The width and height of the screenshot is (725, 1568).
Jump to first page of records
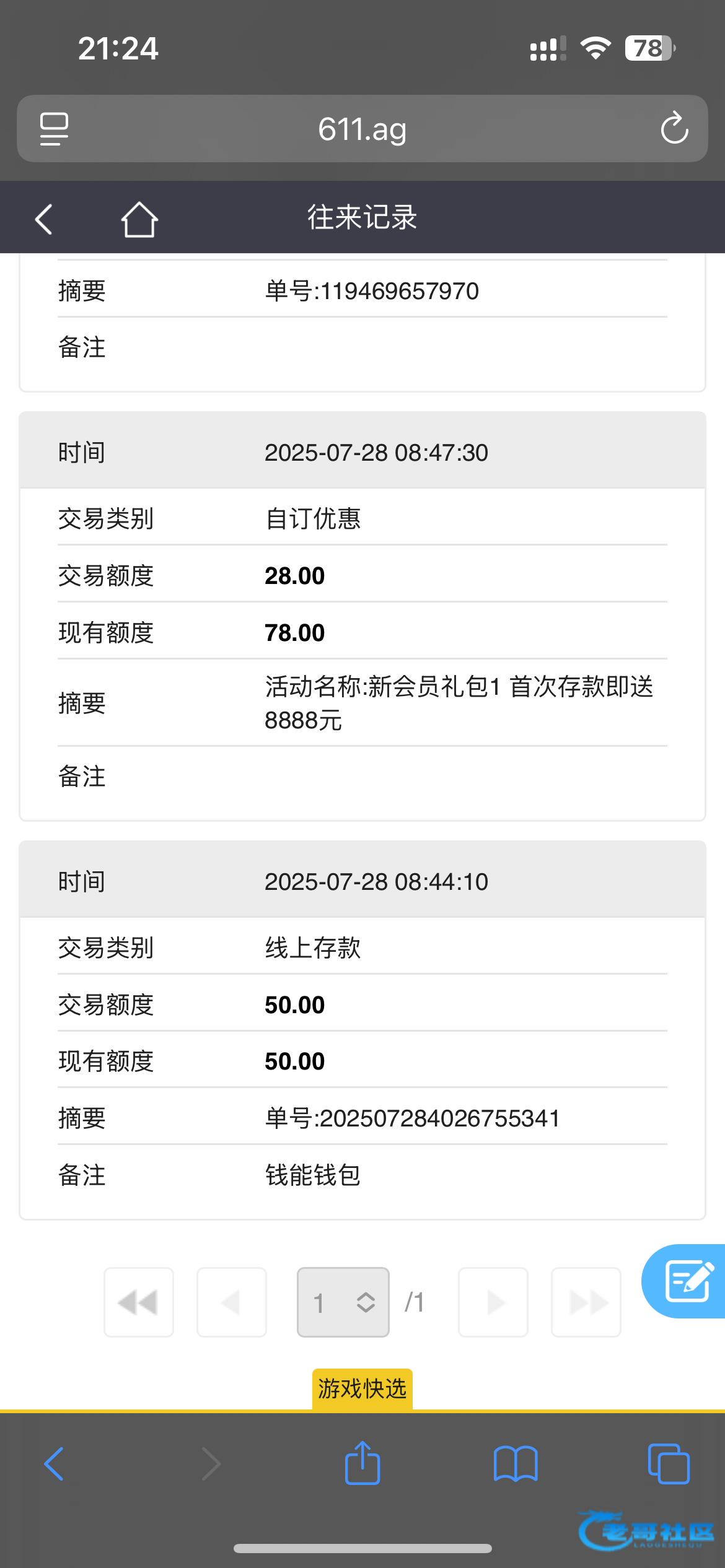pos(139,1302)
